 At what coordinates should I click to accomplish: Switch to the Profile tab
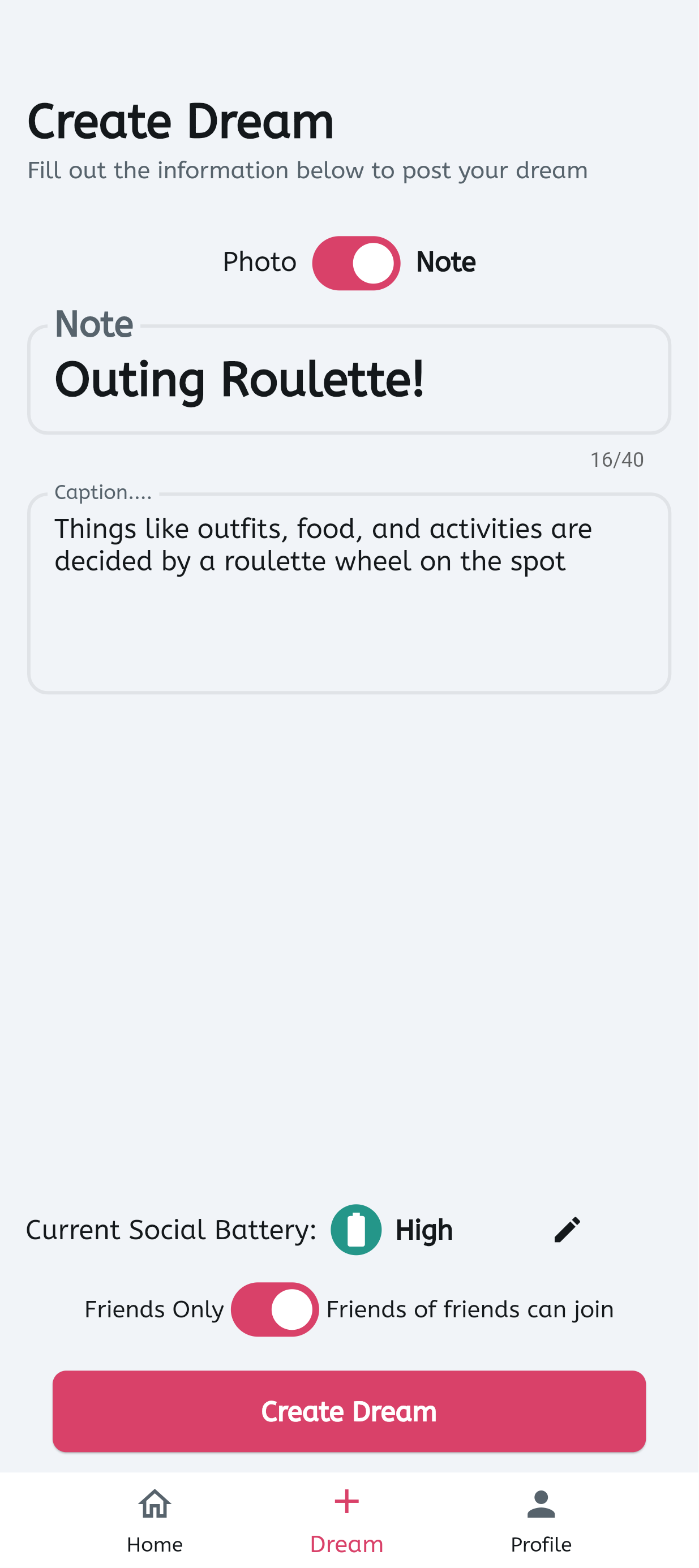(541, 1519)
